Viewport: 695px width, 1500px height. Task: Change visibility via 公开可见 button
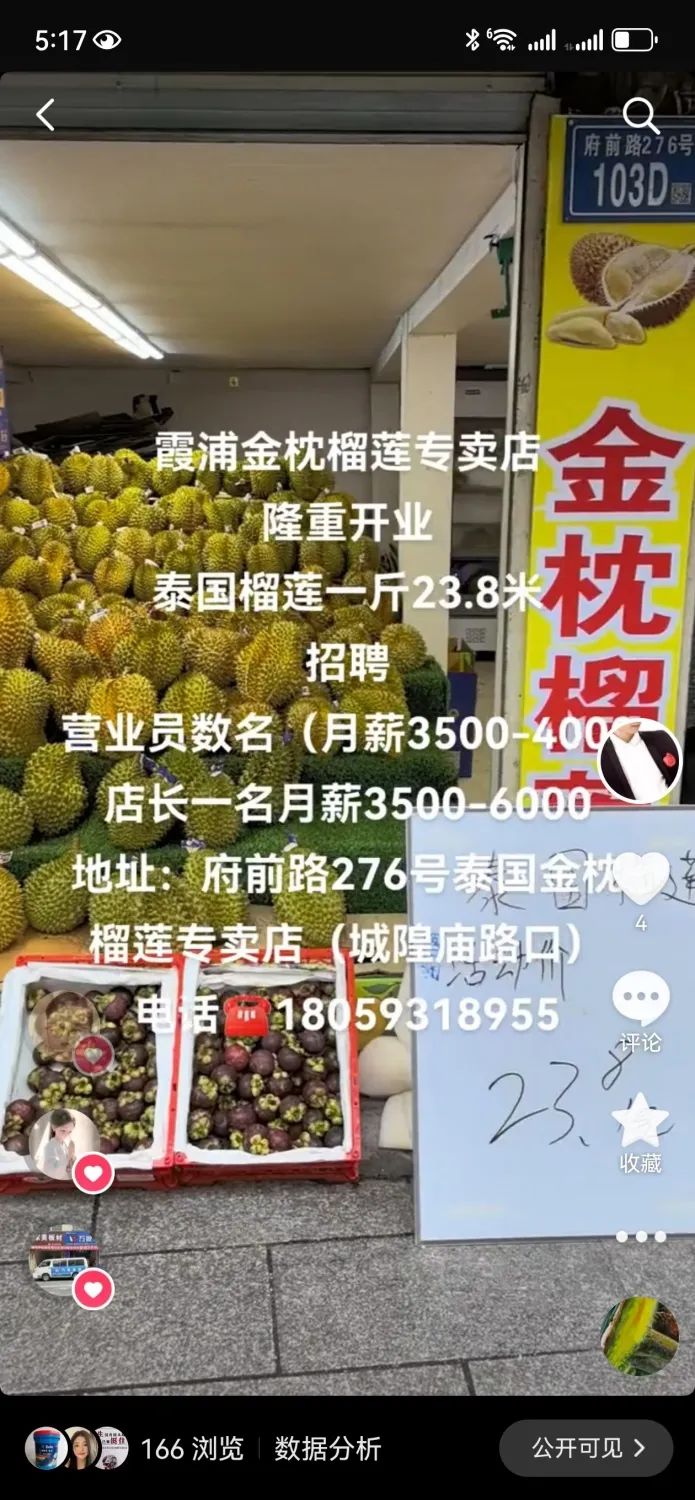[x=586, y=1448]
